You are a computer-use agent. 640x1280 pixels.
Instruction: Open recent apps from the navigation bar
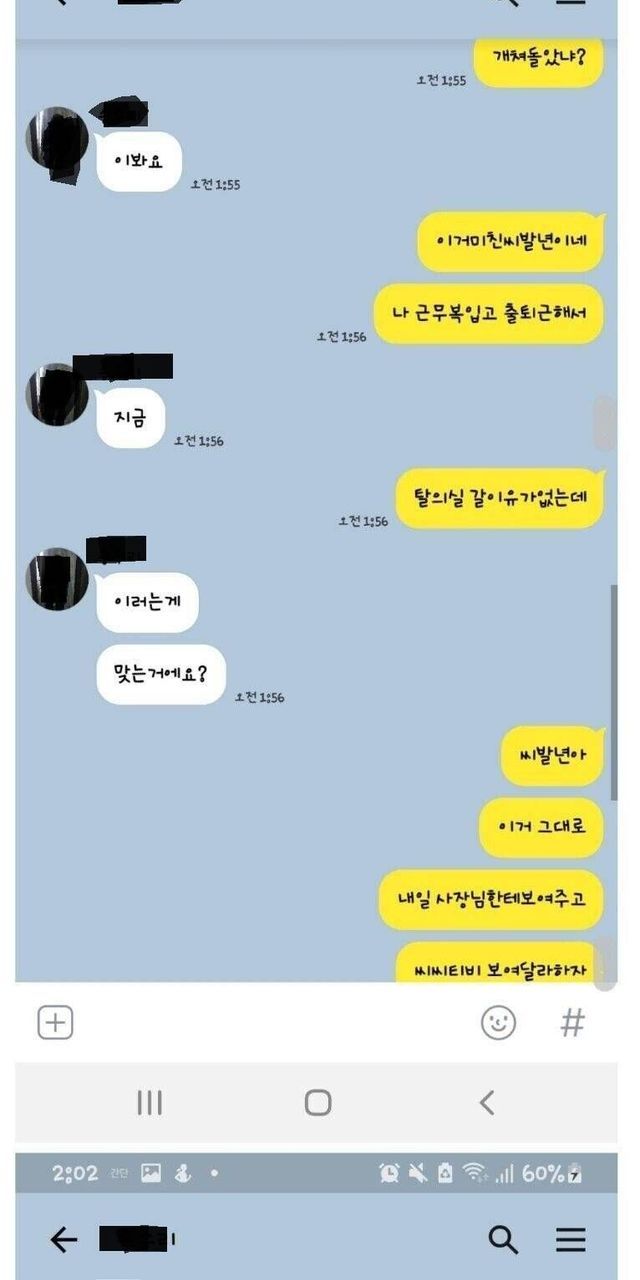[x=149, y=1103]
